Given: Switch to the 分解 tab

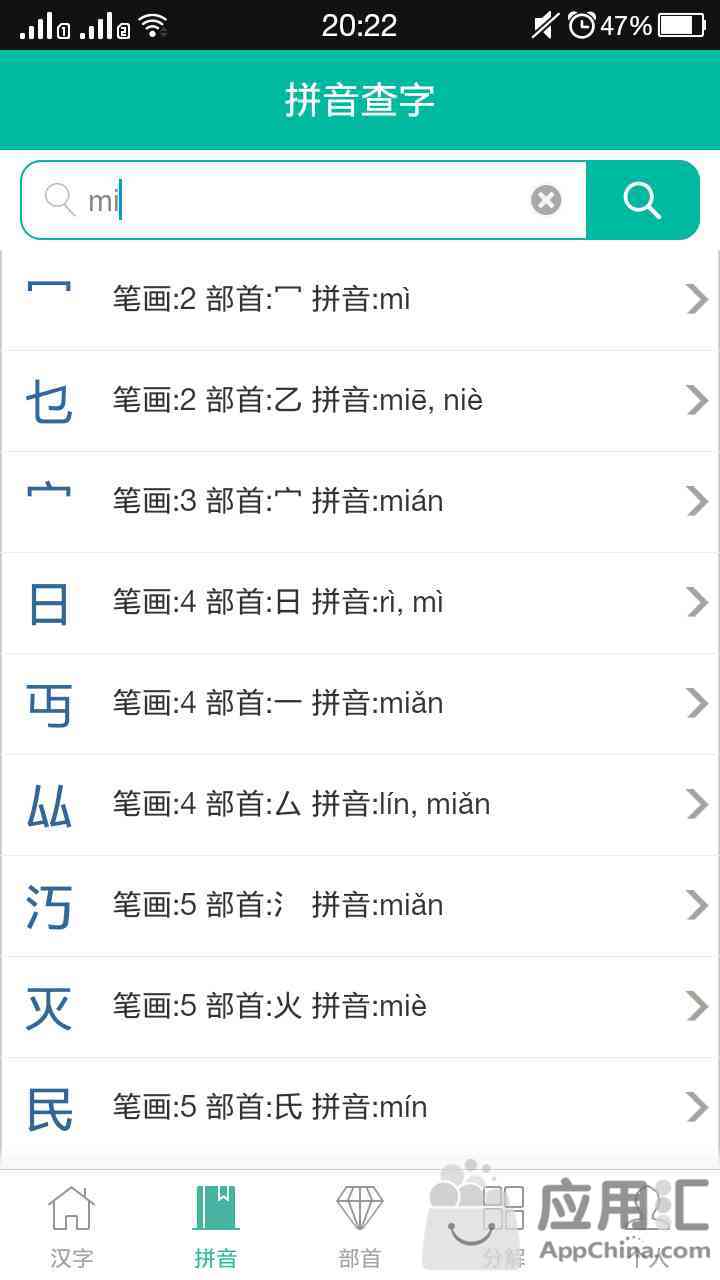Looking at the screenshot, I should (504, 1226).
